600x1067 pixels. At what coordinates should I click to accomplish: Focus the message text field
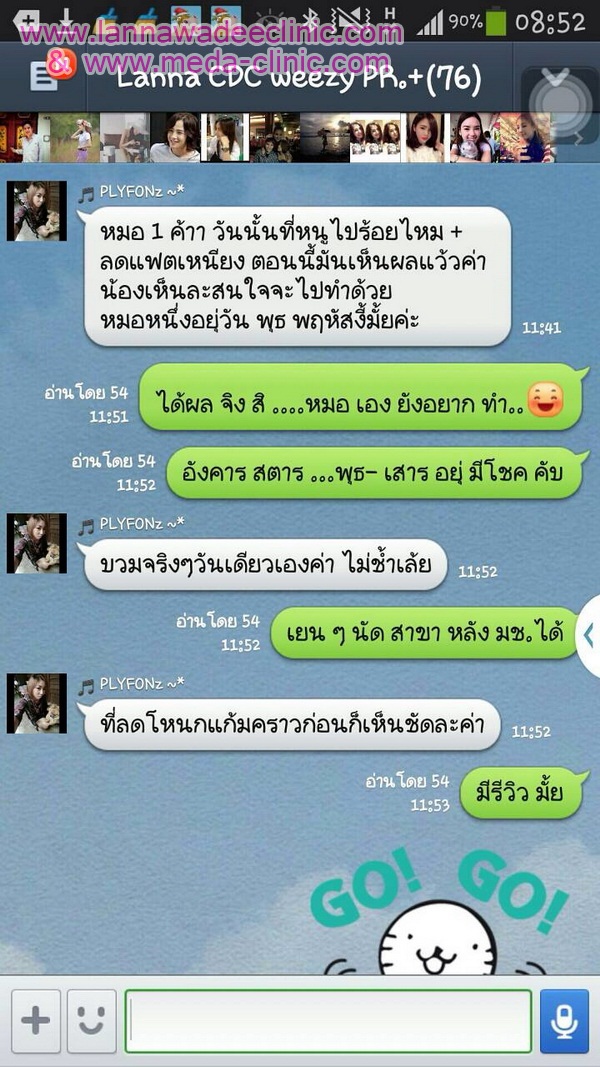(x=329, y=1021)
